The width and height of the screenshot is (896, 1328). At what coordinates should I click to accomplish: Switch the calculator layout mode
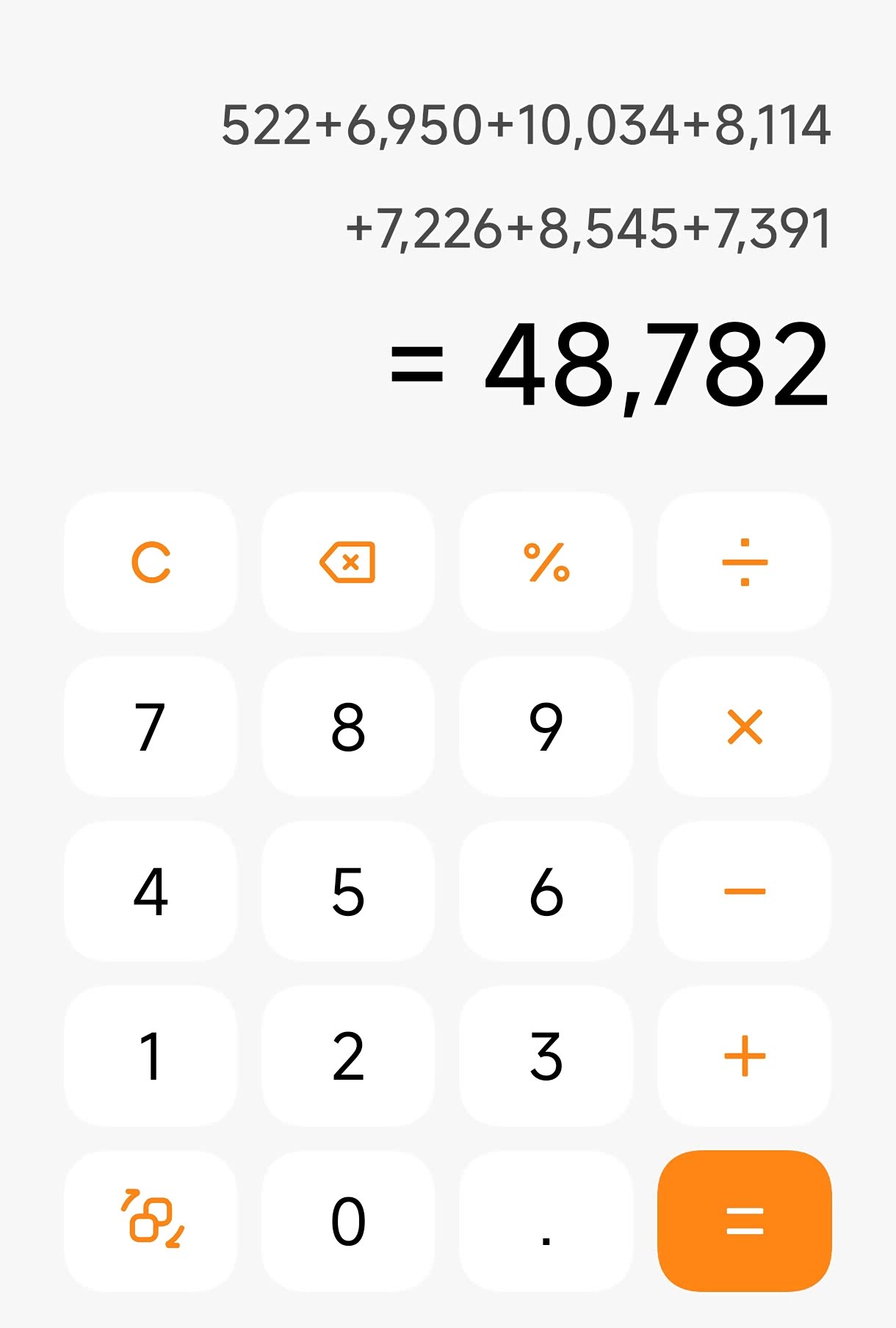(x=151, y=1221)
